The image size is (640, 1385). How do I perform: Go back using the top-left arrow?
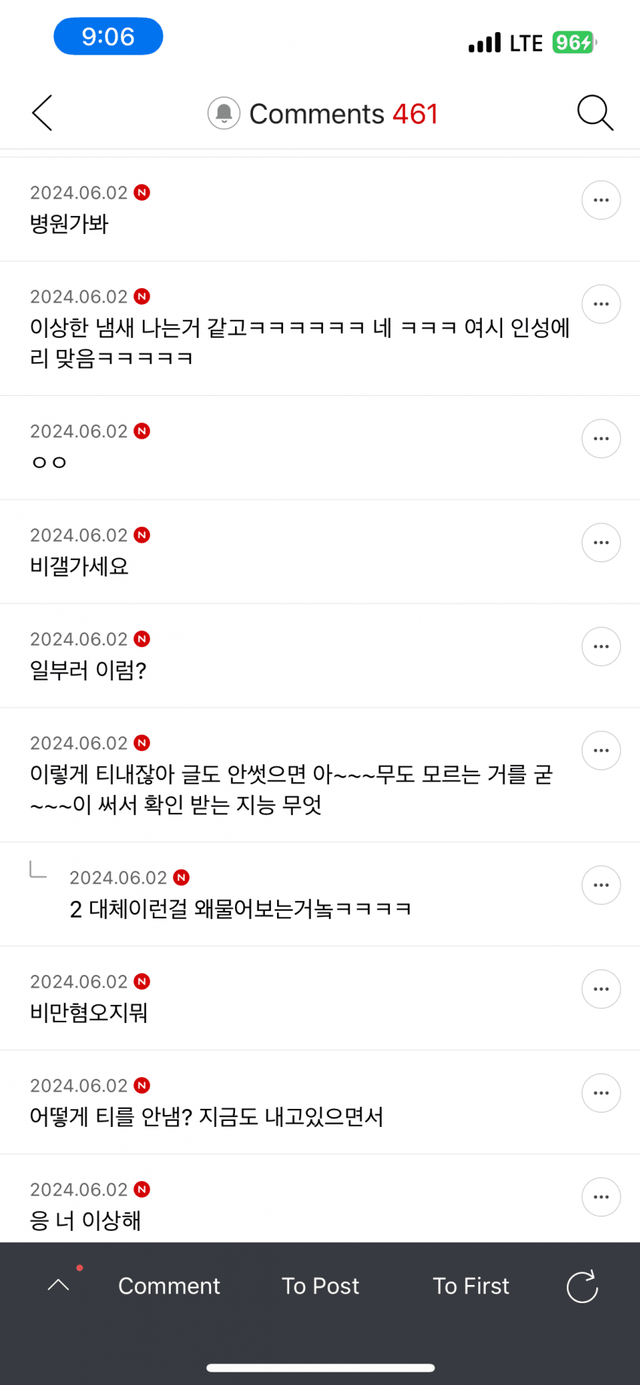click(42, 114)
